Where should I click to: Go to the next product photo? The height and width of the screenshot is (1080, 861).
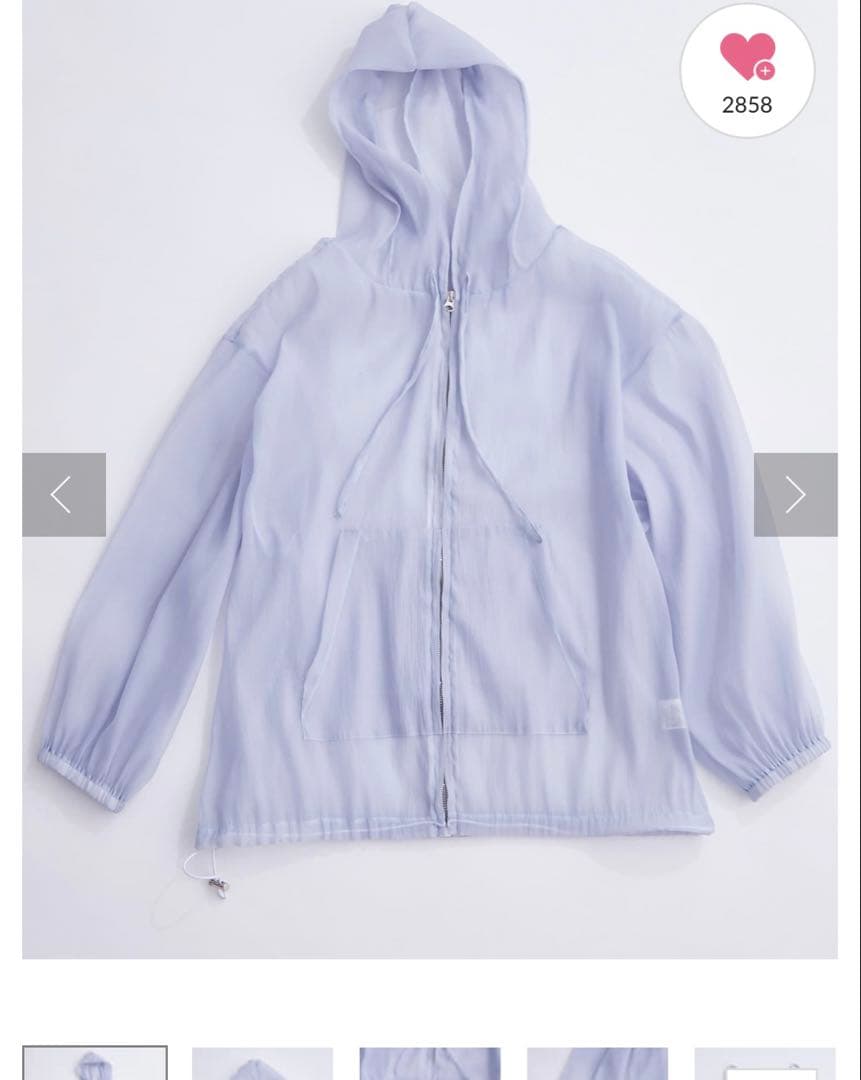(x=795, y=495)
